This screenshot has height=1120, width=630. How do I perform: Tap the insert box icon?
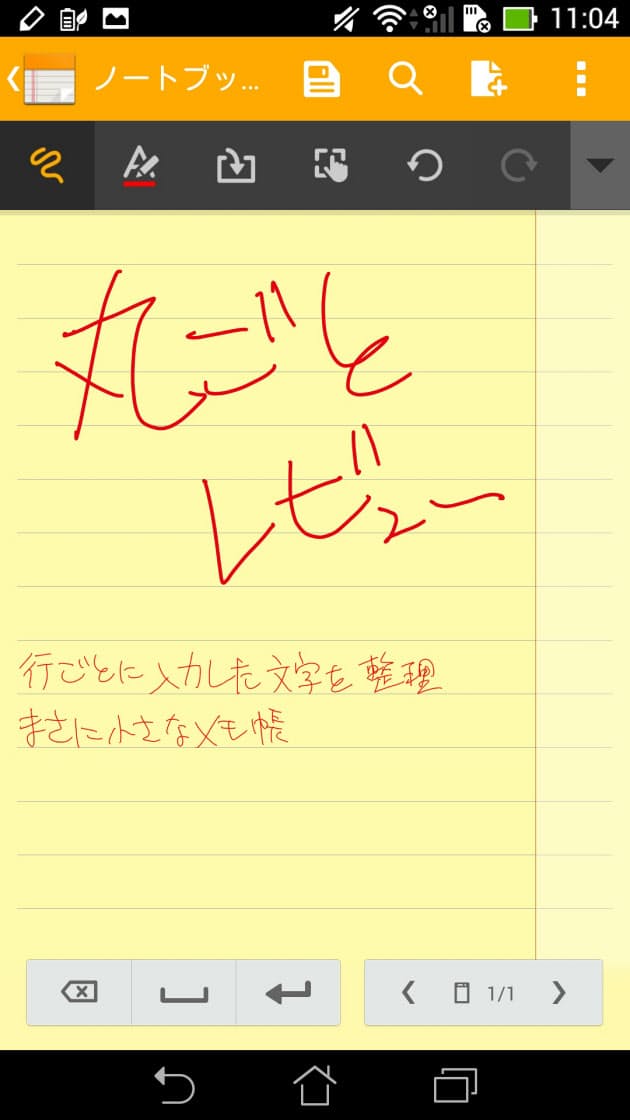pyautogui.click(x=236, y=165)
